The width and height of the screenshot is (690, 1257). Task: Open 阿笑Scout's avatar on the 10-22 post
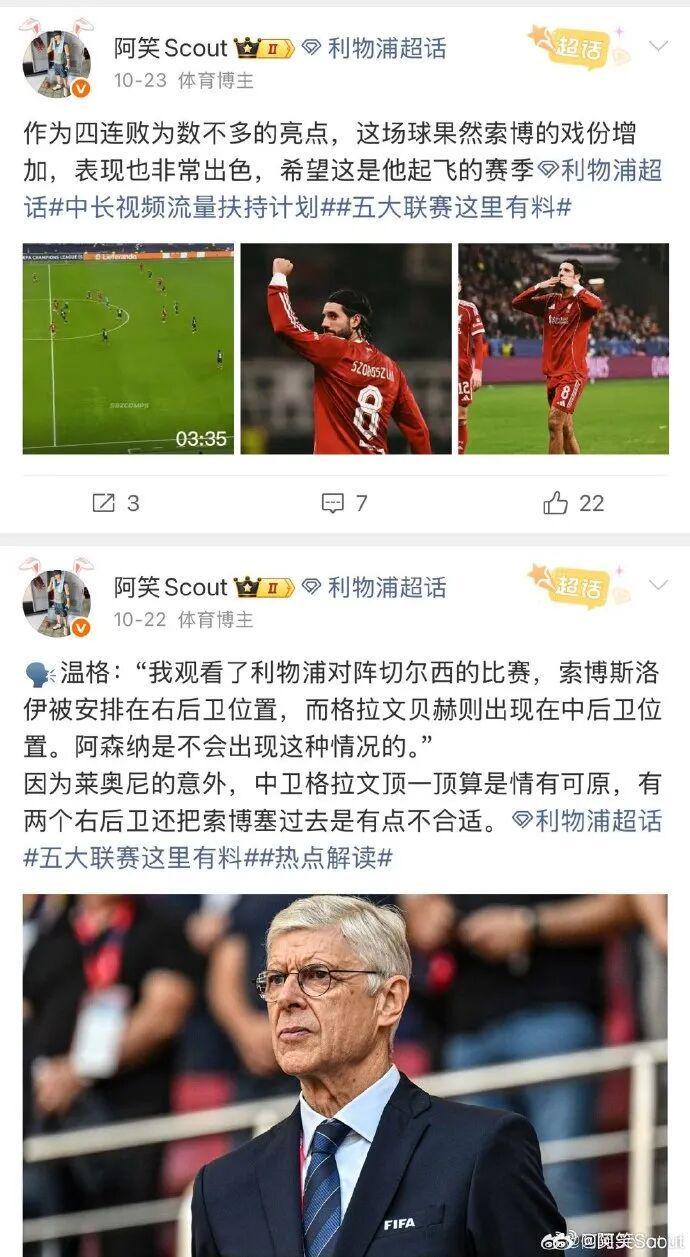[57, 602]
